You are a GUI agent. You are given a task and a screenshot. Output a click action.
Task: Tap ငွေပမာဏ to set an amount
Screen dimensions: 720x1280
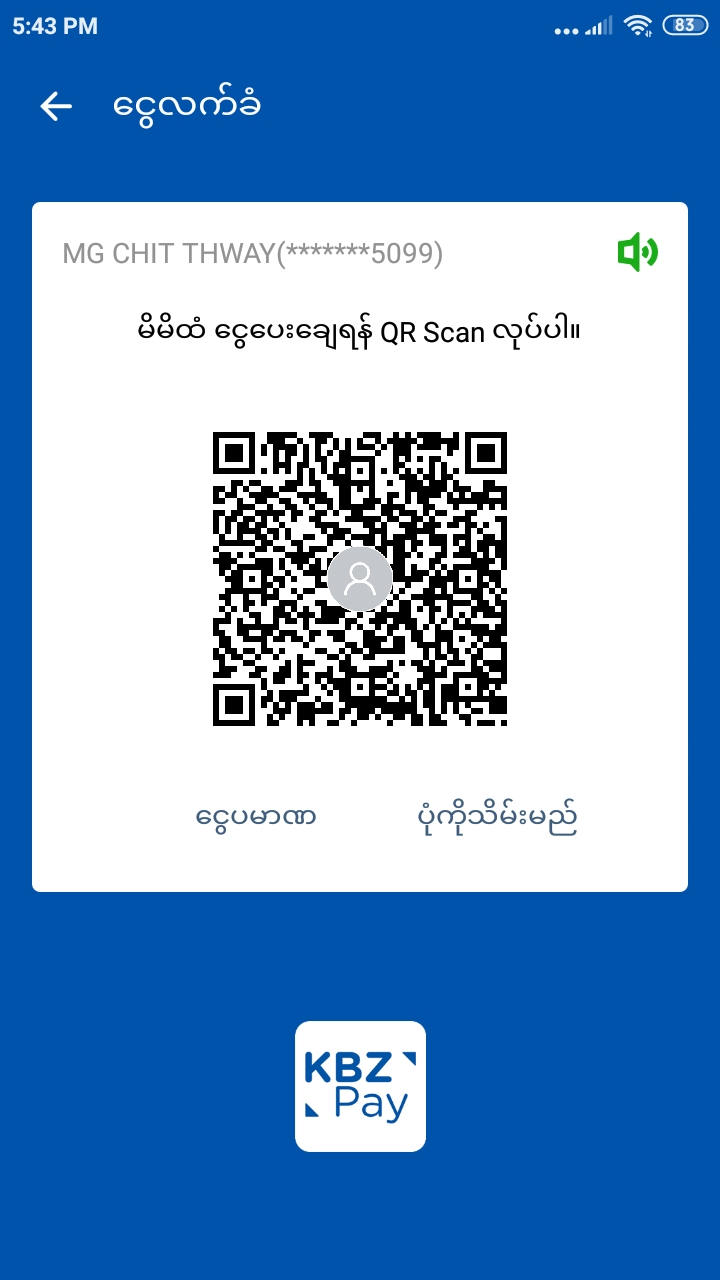coord(256,818)
